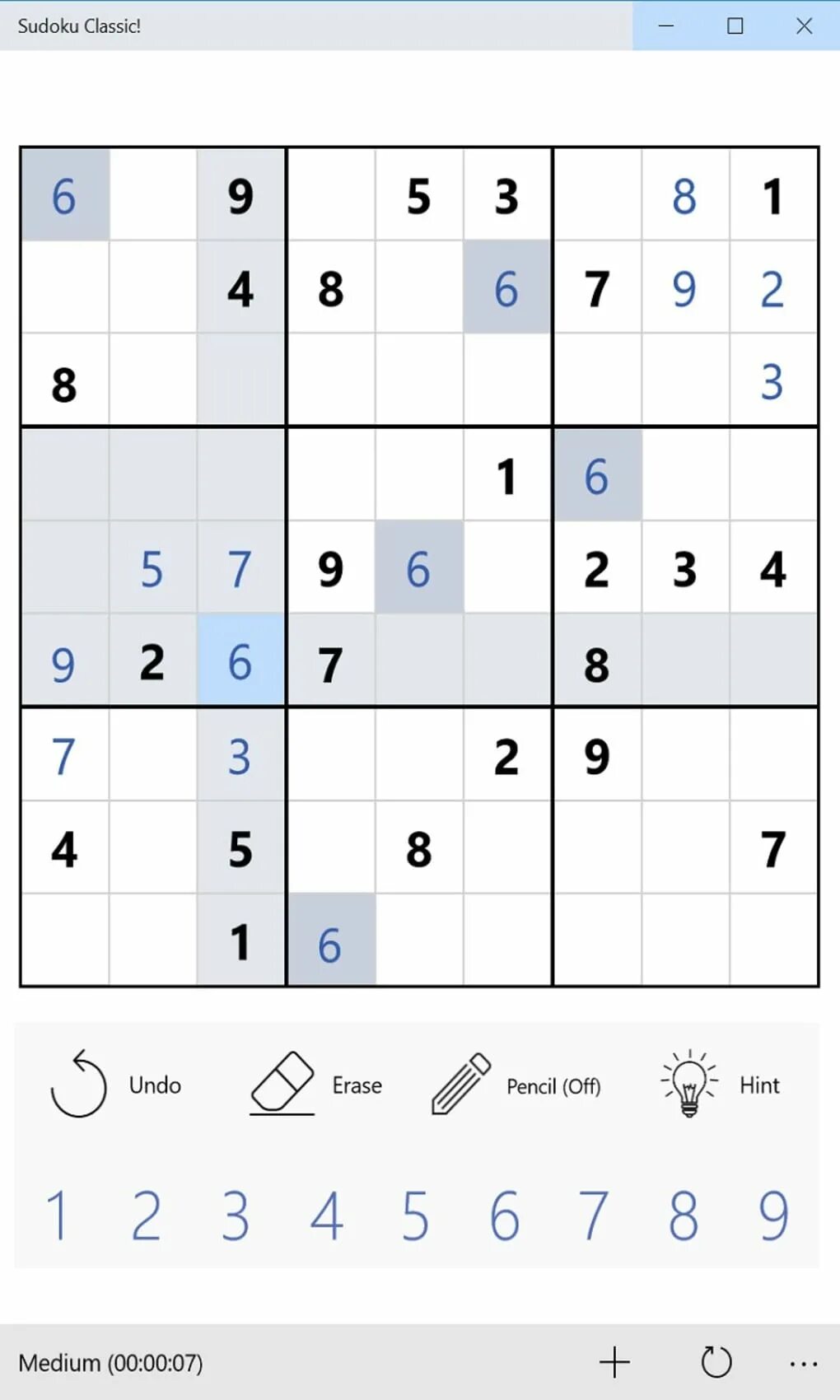Restart the current puzzle
840x1400 pixels.
coord(716,1362)
